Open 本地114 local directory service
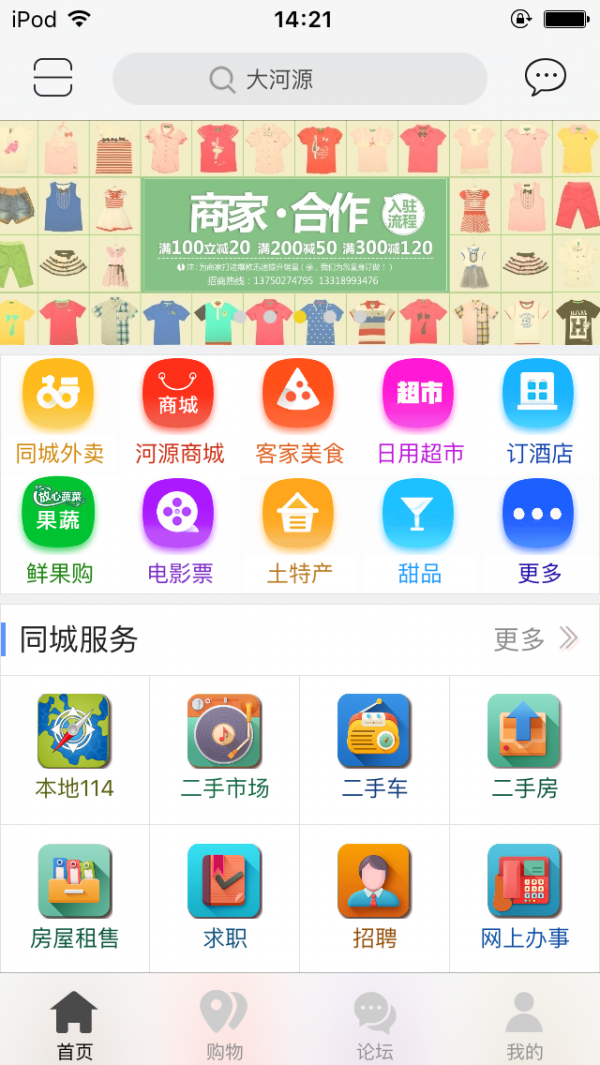The image size is (600, 1065). click(75, 747)
